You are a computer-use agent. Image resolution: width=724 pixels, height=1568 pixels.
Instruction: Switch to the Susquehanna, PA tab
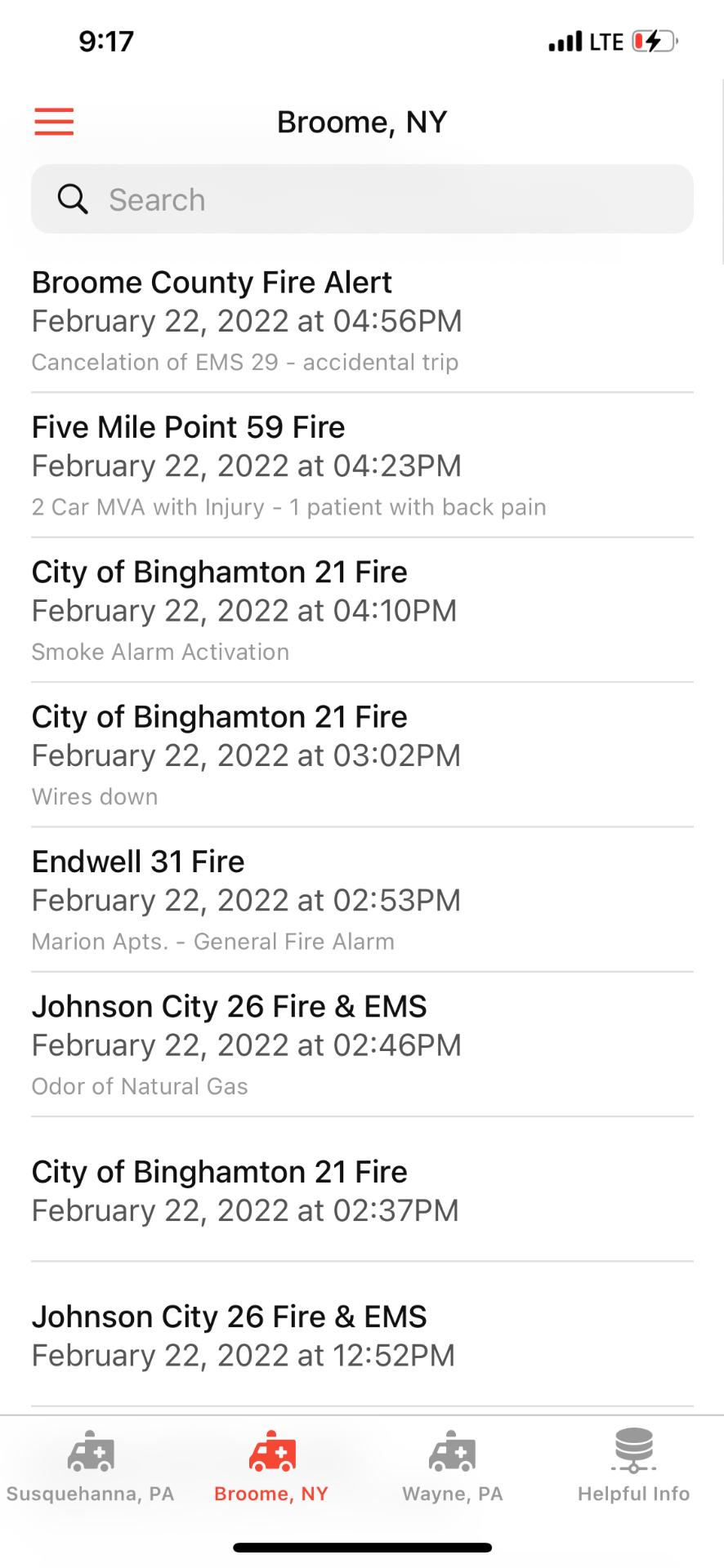point(91,1466)
